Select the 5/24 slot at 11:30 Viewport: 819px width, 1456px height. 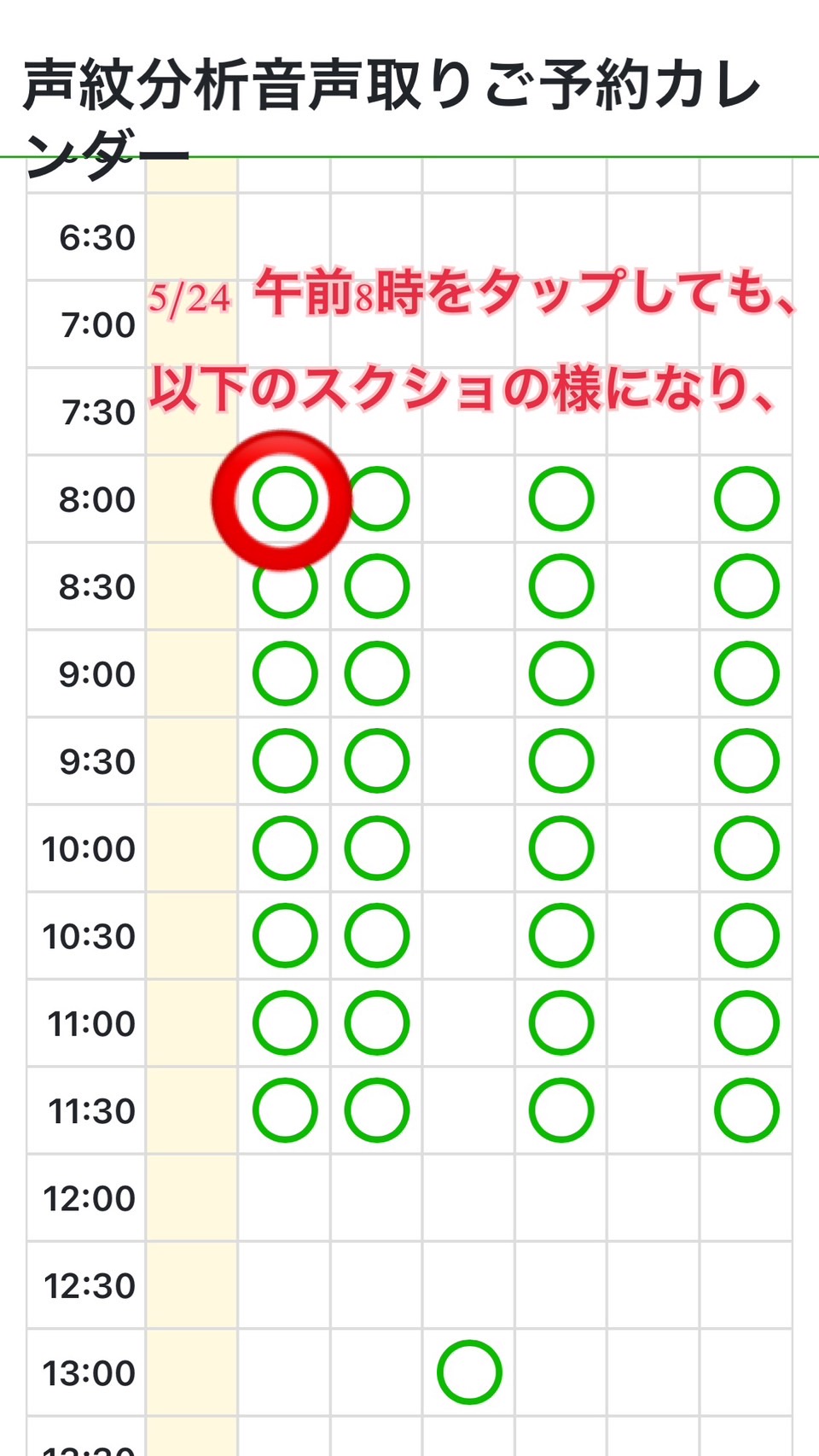tap(285, 1110)
